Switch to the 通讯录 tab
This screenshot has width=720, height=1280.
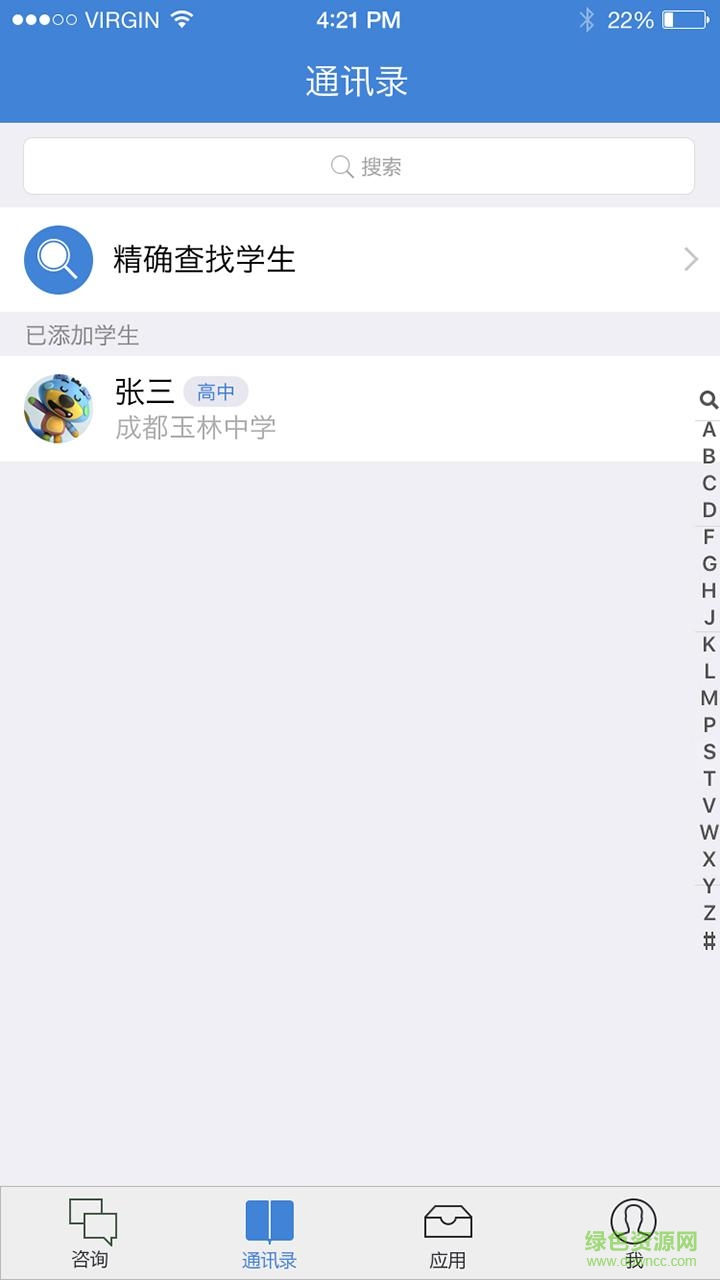[x=268, y=1230]
